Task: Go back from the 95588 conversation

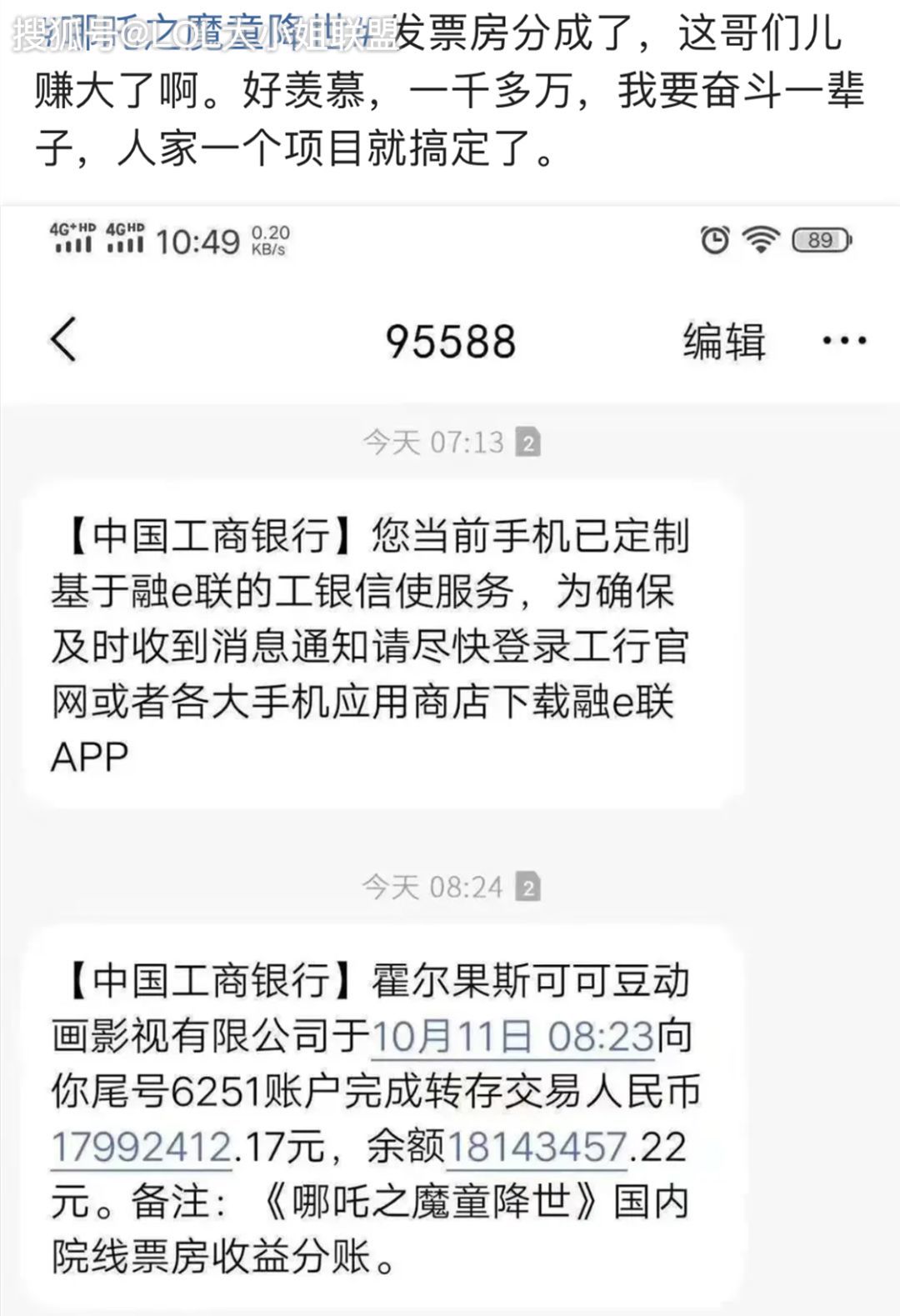Action: [x=63, y=340]
